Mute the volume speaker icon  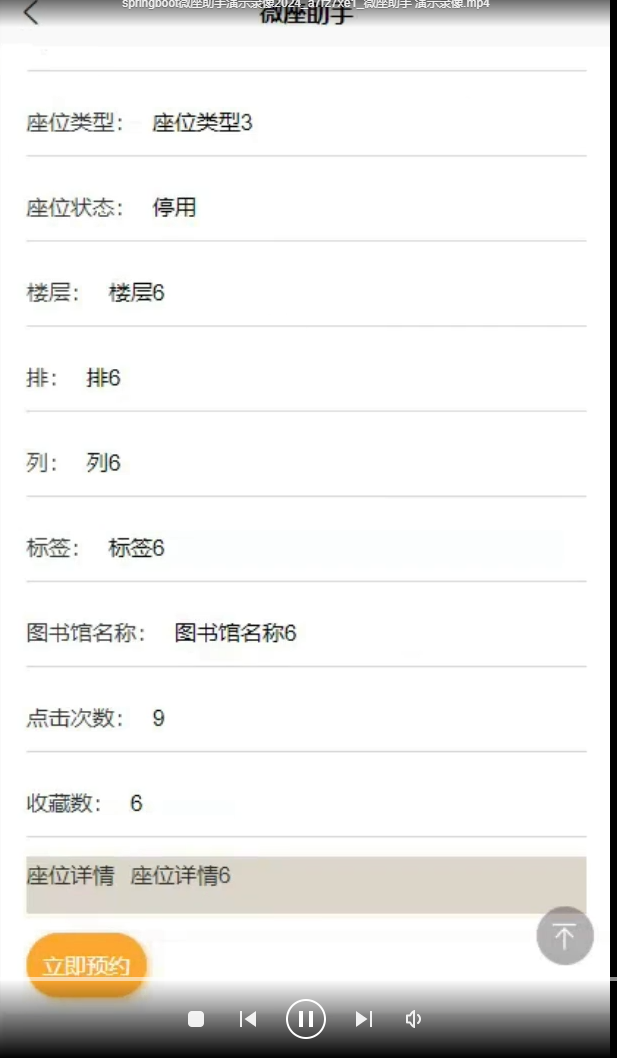click(413, 1019)
